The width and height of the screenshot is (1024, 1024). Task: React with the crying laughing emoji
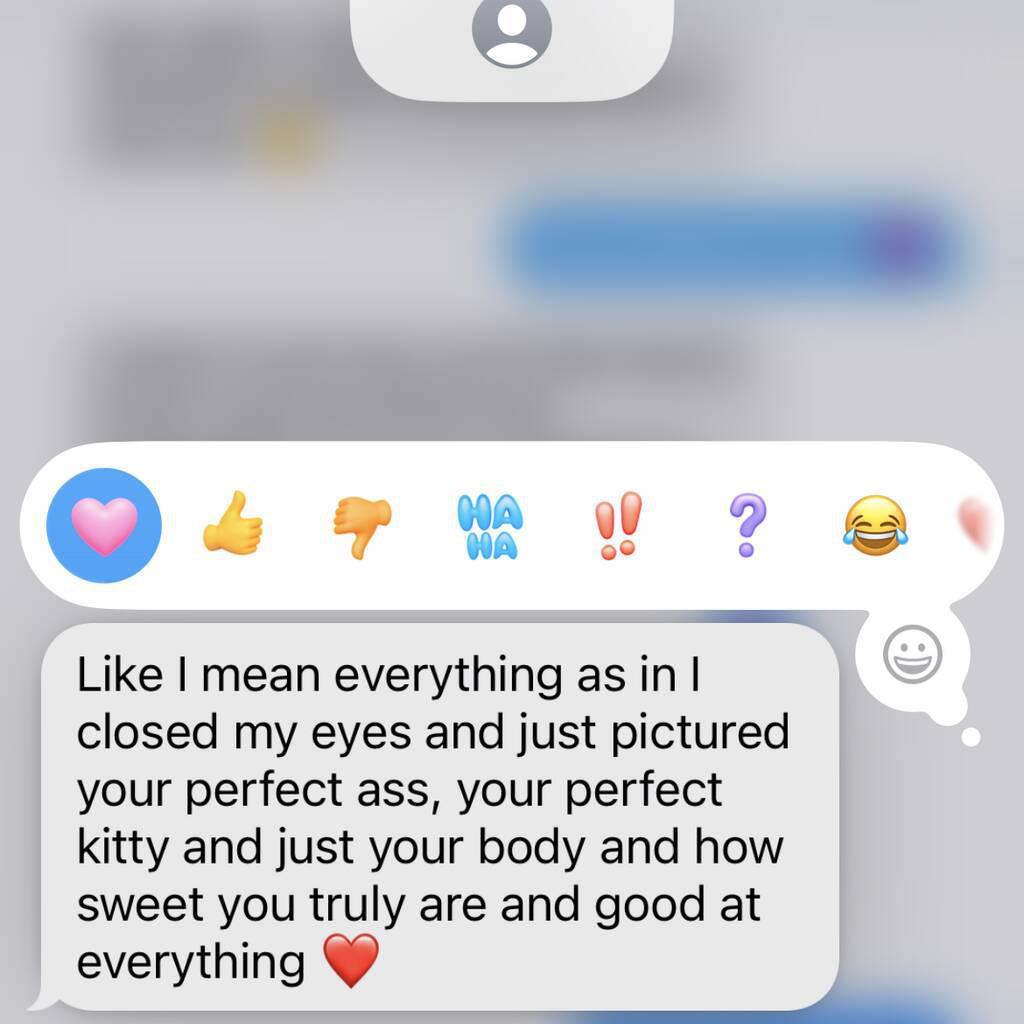click(875, 527)
